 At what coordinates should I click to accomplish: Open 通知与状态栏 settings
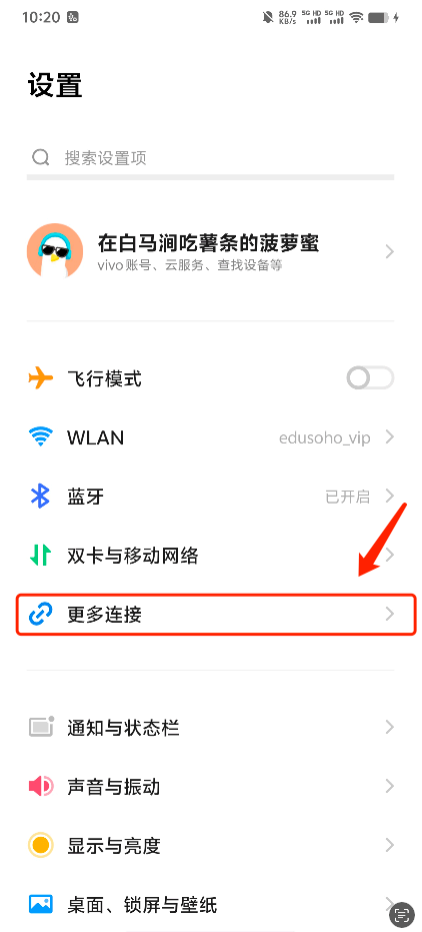[x=210, y=728]
